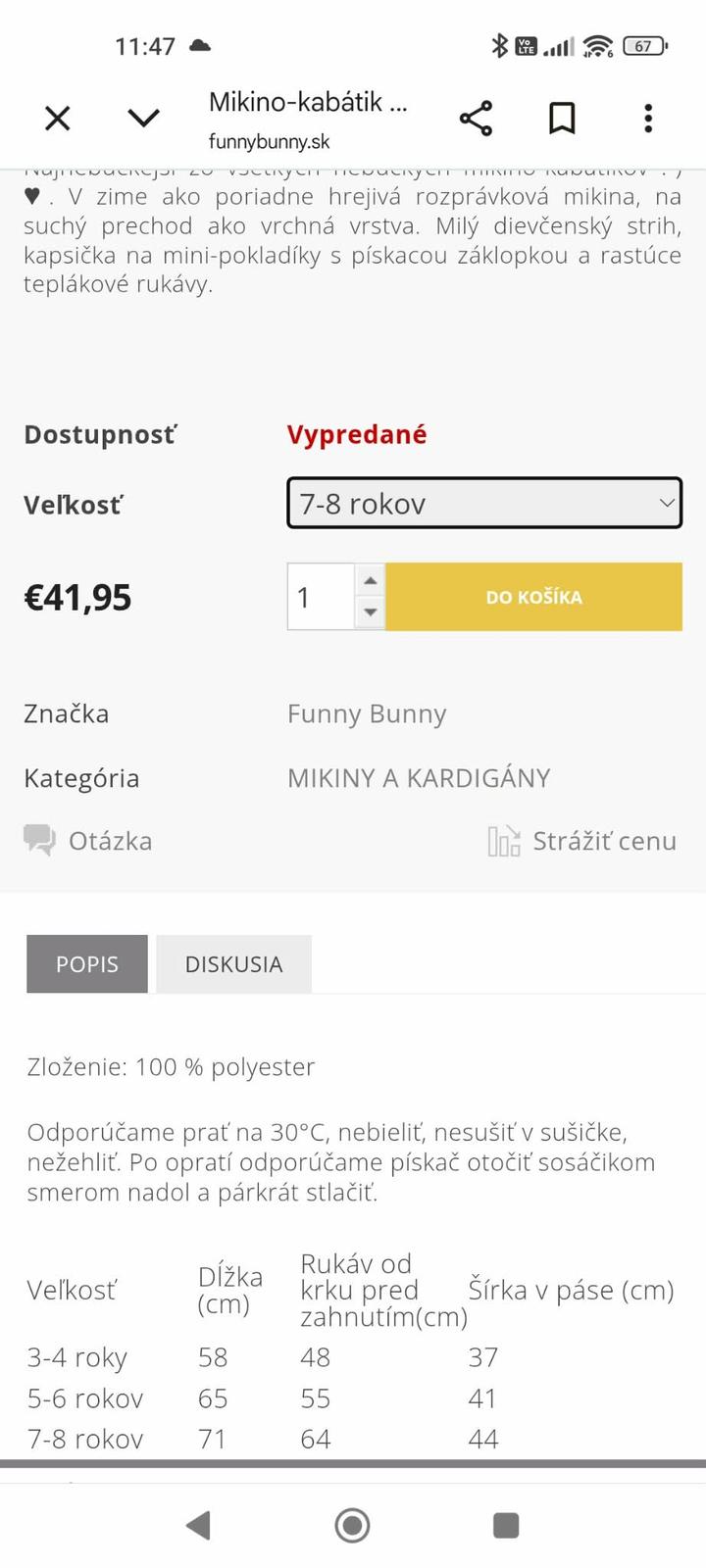Tap the system home button
706x1568 pixels.
pyautogui.click(x=352, y=1525)
